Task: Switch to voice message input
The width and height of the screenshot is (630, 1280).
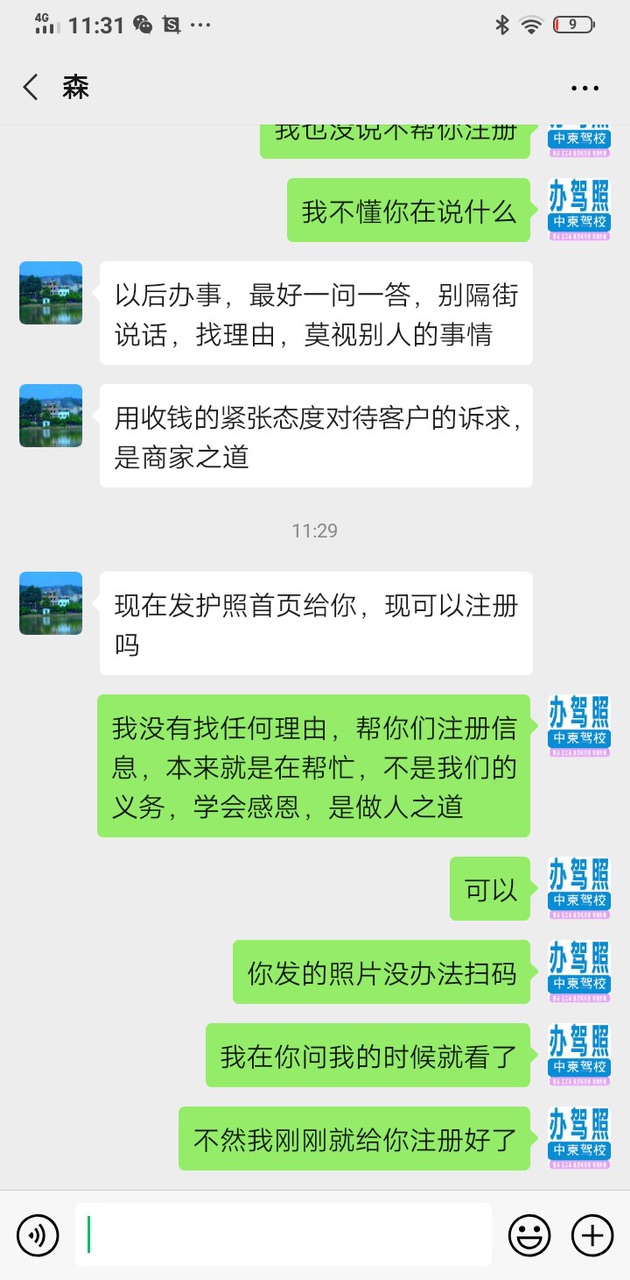Action: tap(38, 1236)
